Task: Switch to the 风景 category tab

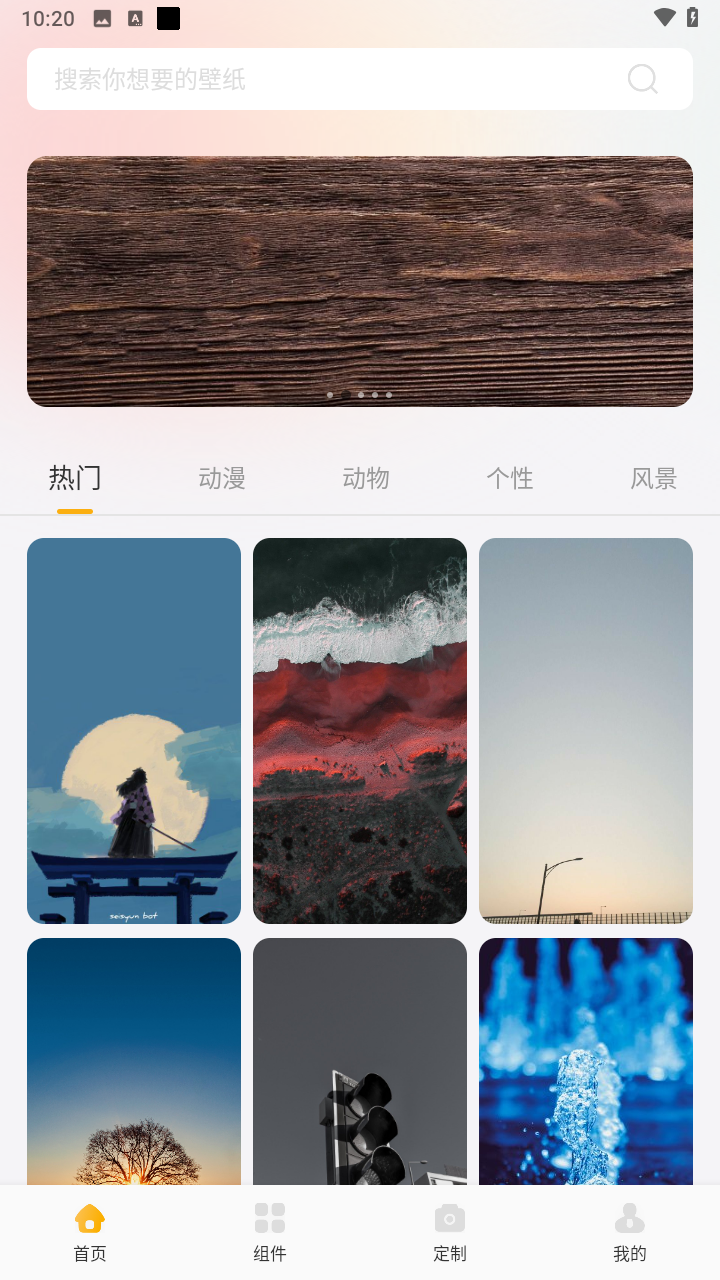Action: click(x=653, y=478)
